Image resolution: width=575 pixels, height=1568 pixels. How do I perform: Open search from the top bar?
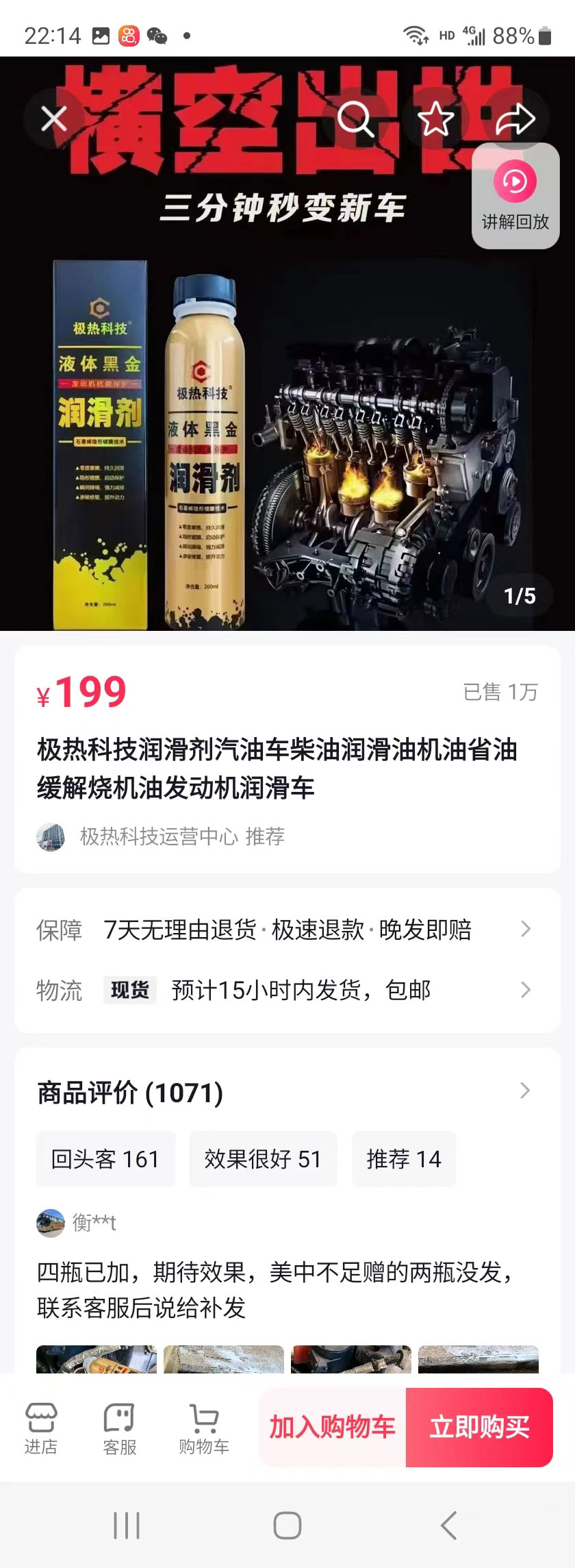pyautogui.click(x=356, y=119)
